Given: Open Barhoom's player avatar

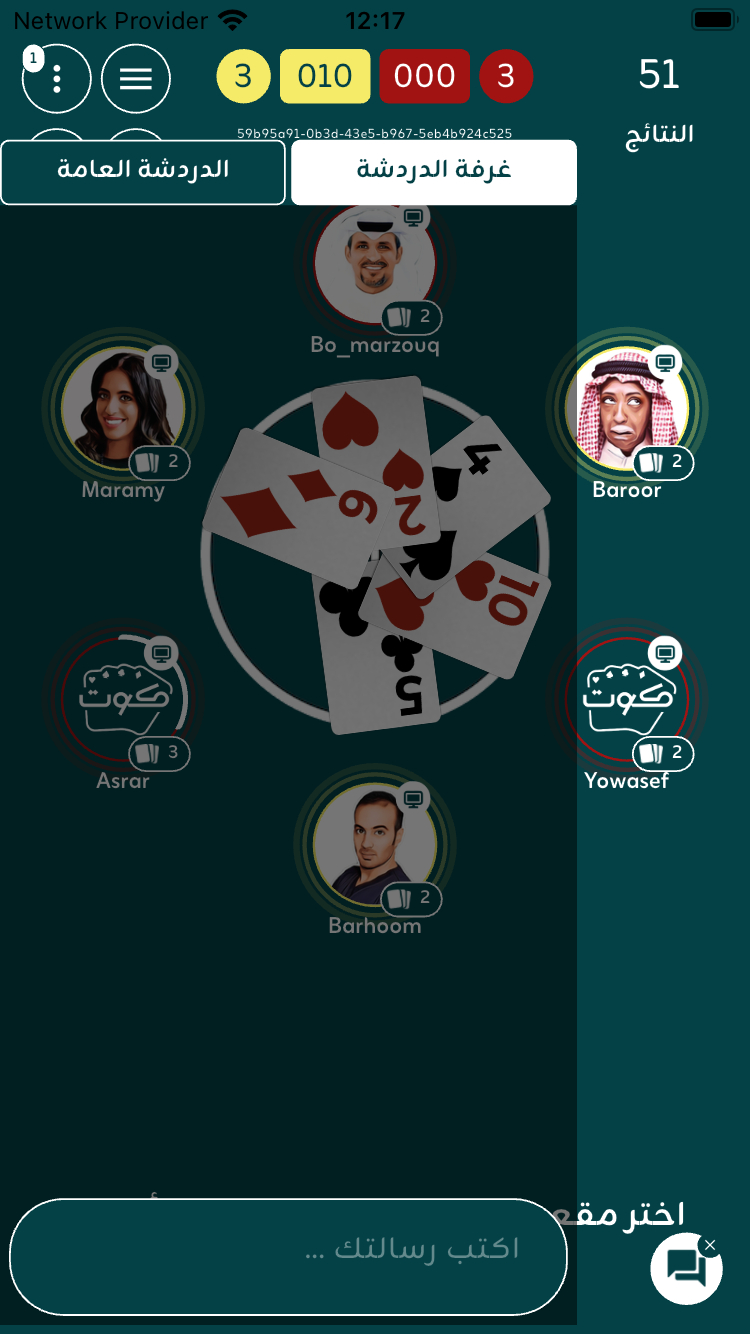Looking at the screenshot, I should (x=375, y=843).
